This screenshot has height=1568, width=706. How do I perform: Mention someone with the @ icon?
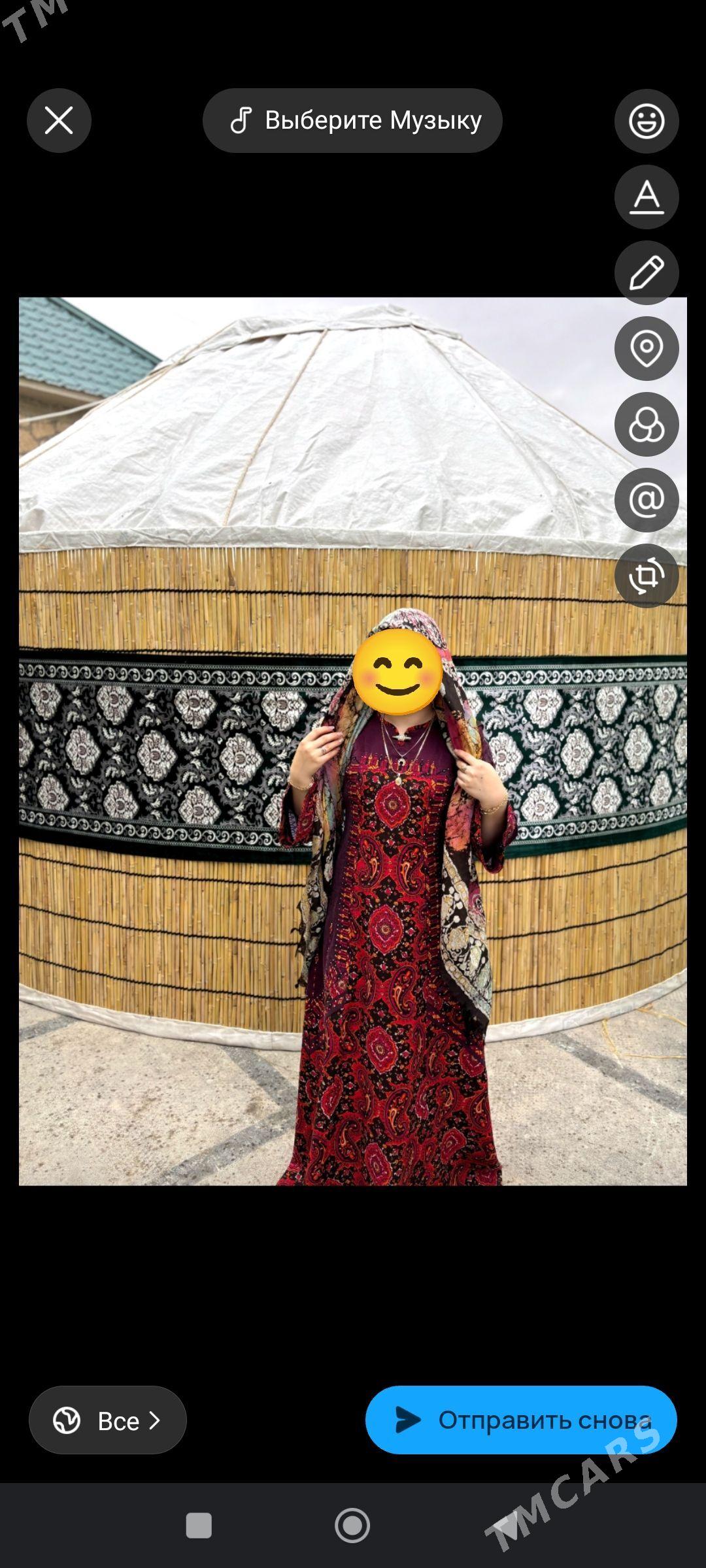(x=647, y=500)
